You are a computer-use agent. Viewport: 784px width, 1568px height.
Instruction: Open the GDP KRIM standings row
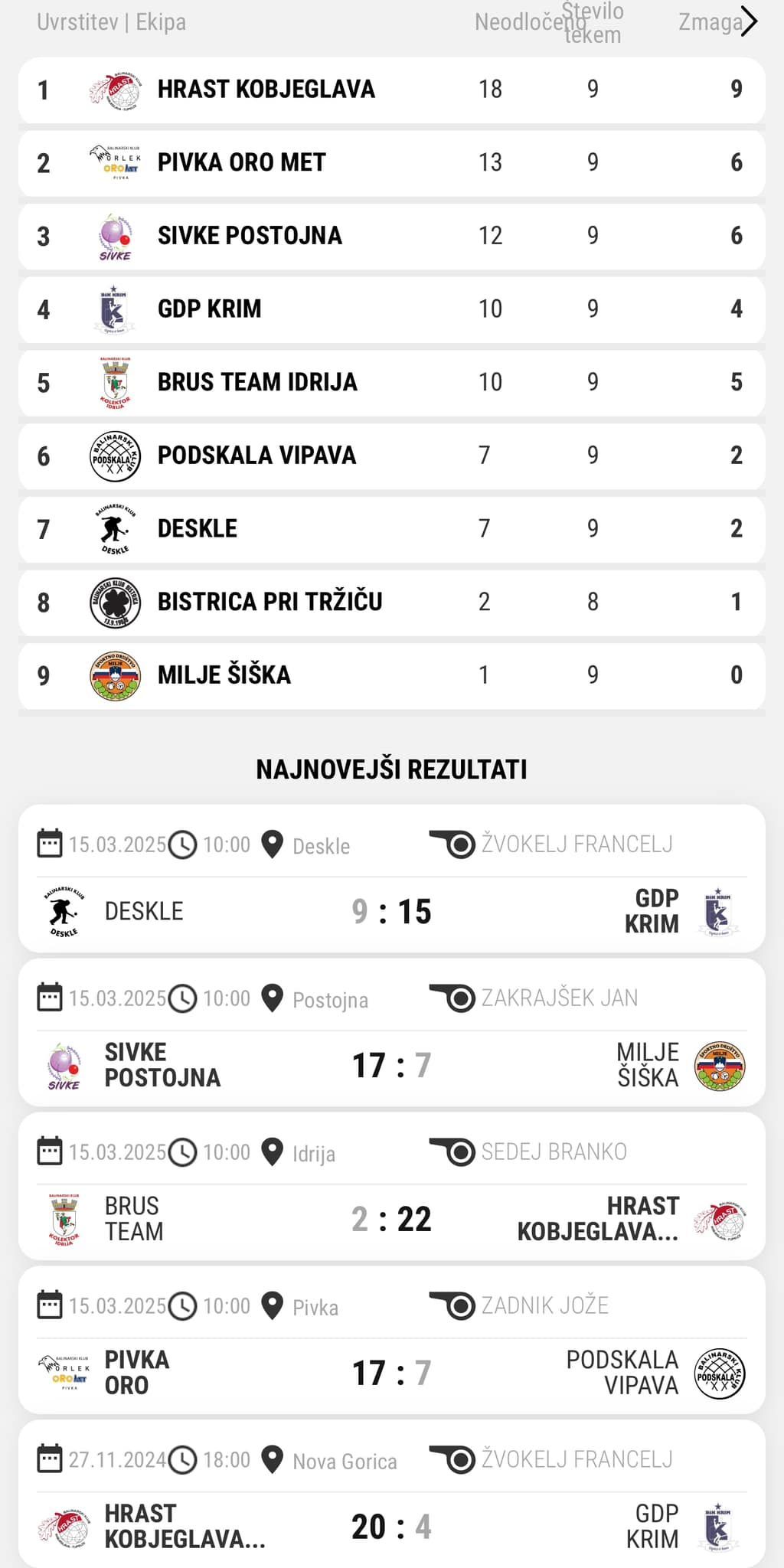(x=392, y=309)
